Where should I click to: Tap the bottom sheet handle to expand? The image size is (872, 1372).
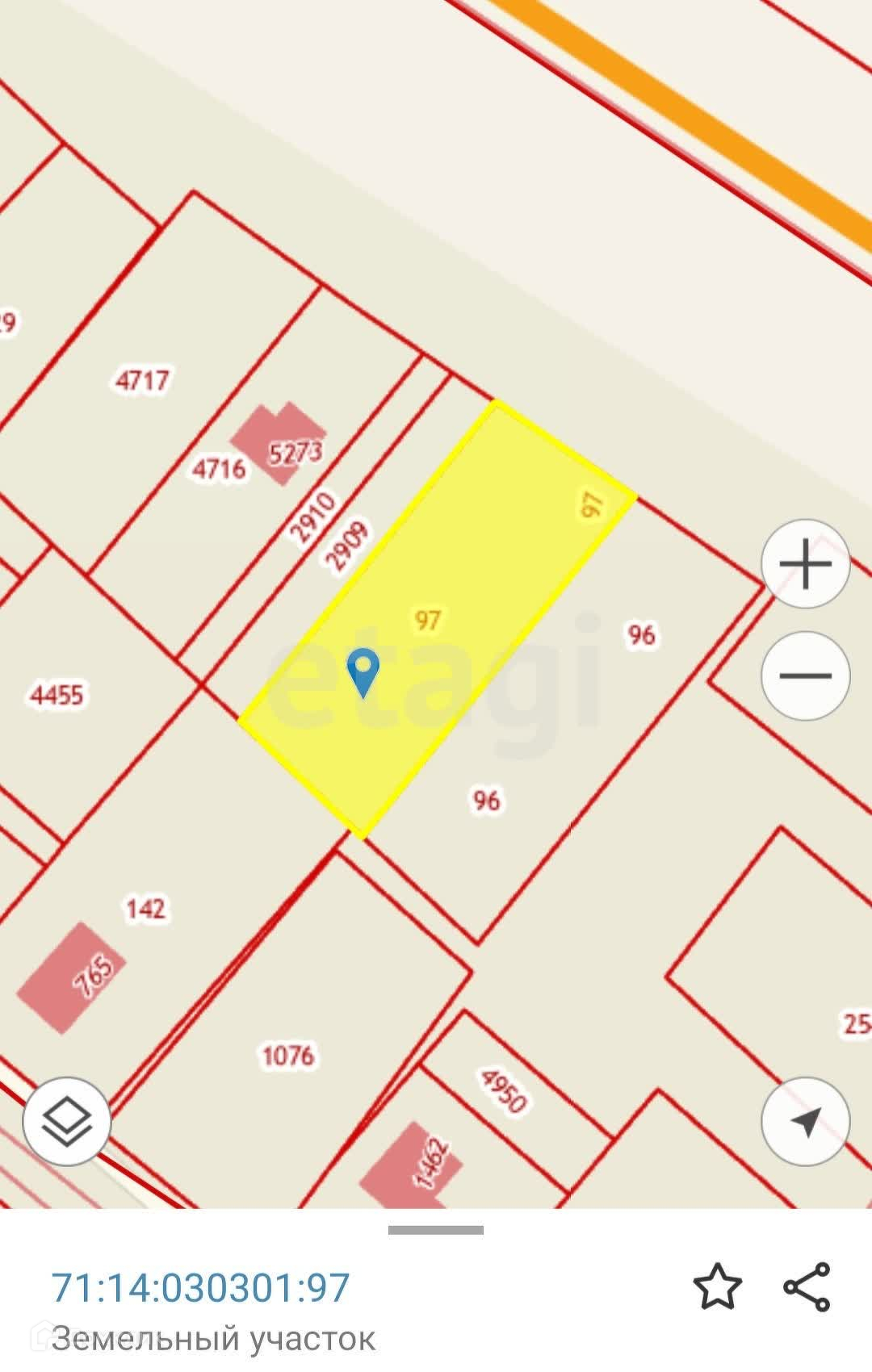click(x=436, y=1230)
